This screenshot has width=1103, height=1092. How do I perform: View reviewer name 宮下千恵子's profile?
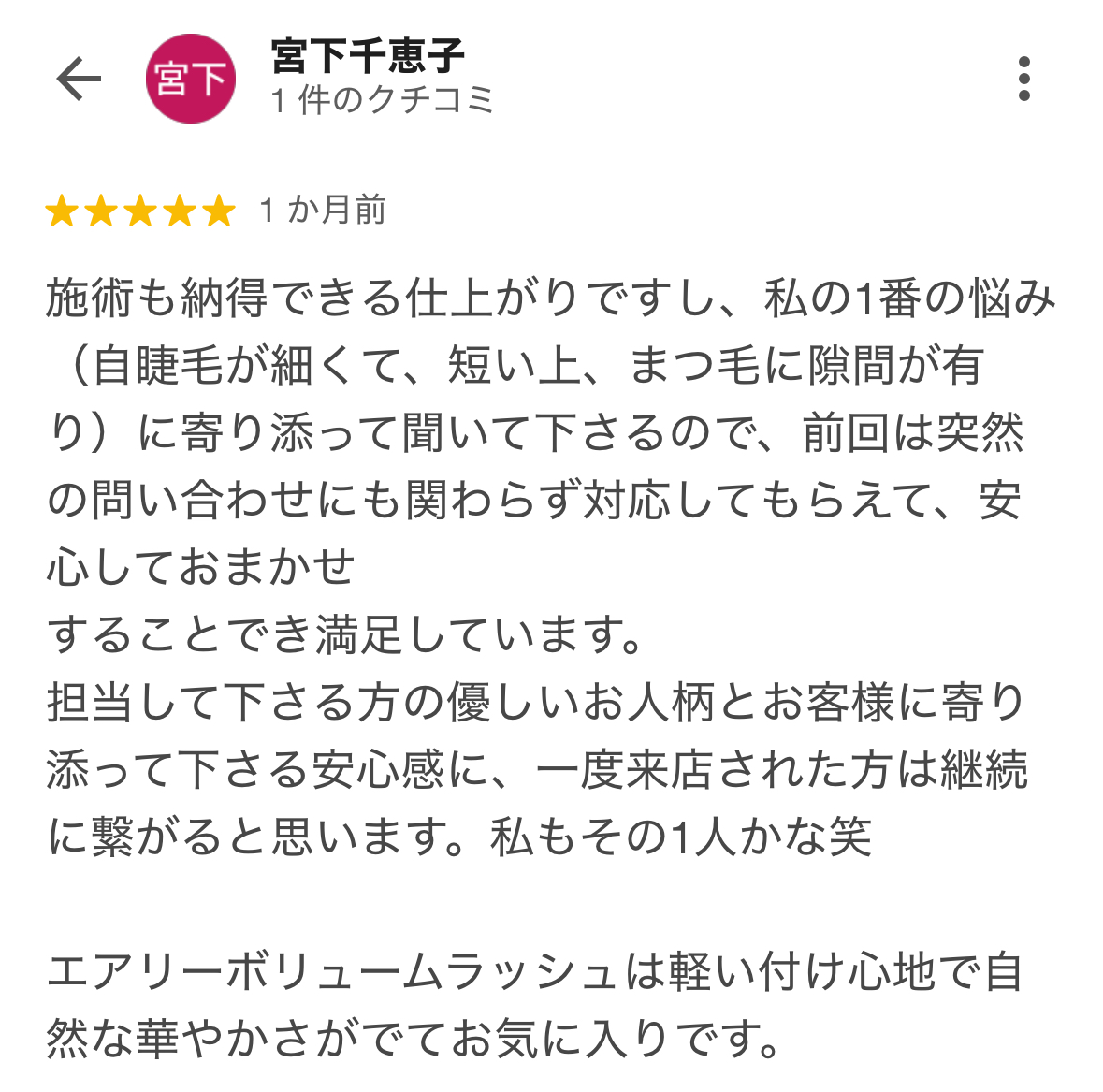click(x=368, y=56)
